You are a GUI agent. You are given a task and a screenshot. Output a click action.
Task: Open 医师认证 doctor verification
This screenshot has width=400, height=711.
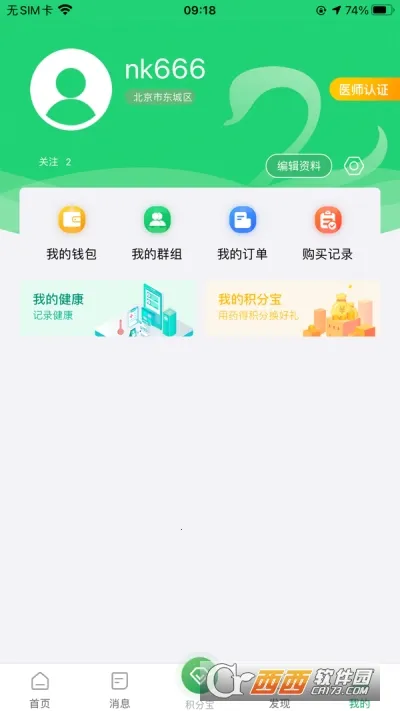click(365, 89)
